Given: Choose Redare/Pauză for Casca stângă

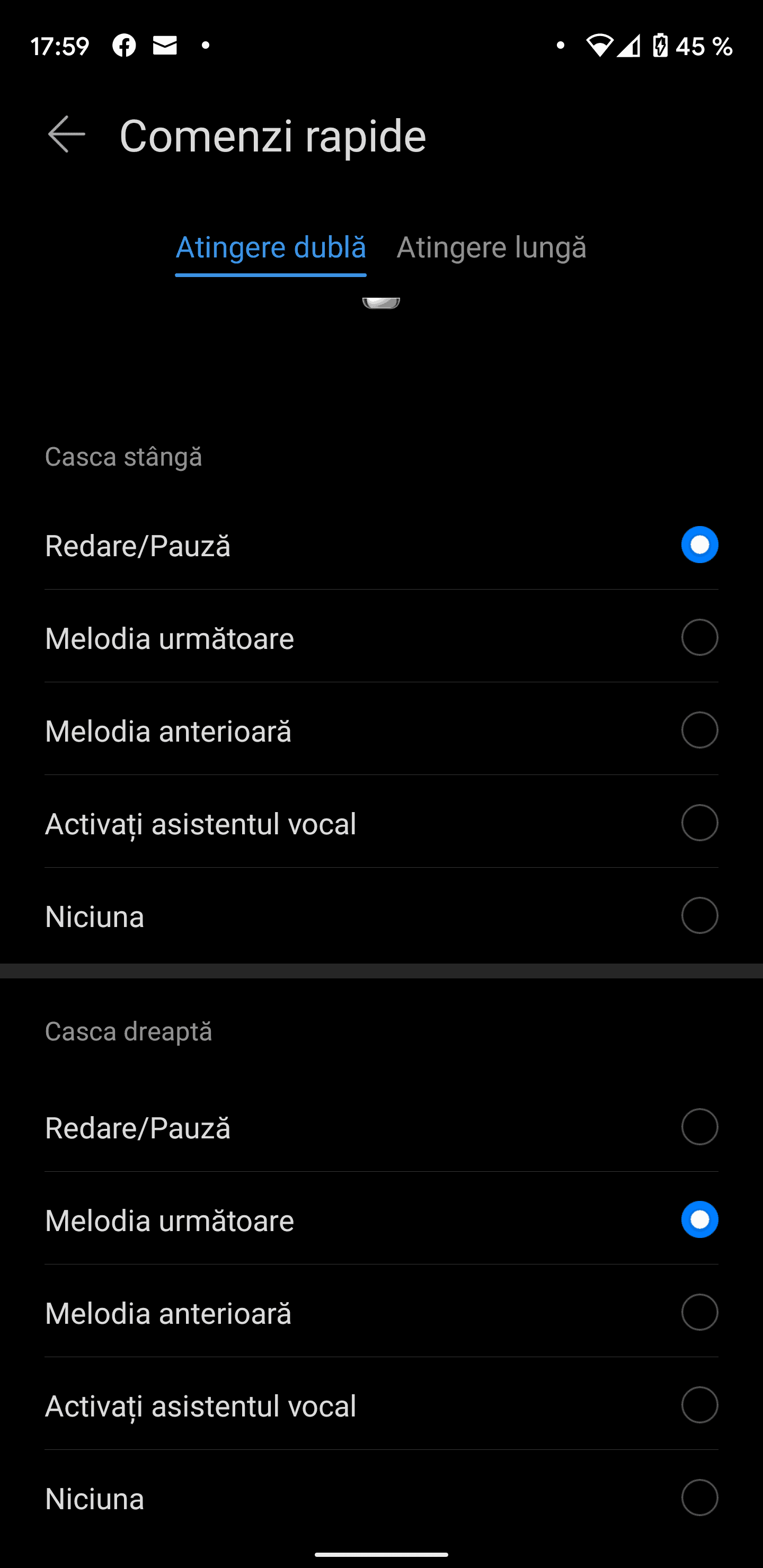Looking at the screenshot, I should (699, 545).
